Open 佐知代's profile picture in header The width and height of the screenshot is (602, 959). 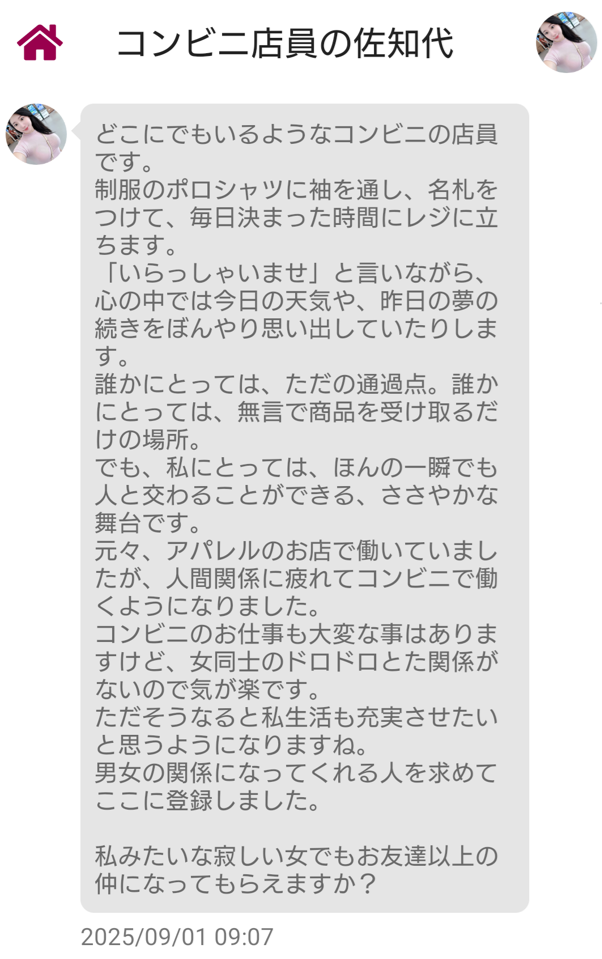coord(567,42)
